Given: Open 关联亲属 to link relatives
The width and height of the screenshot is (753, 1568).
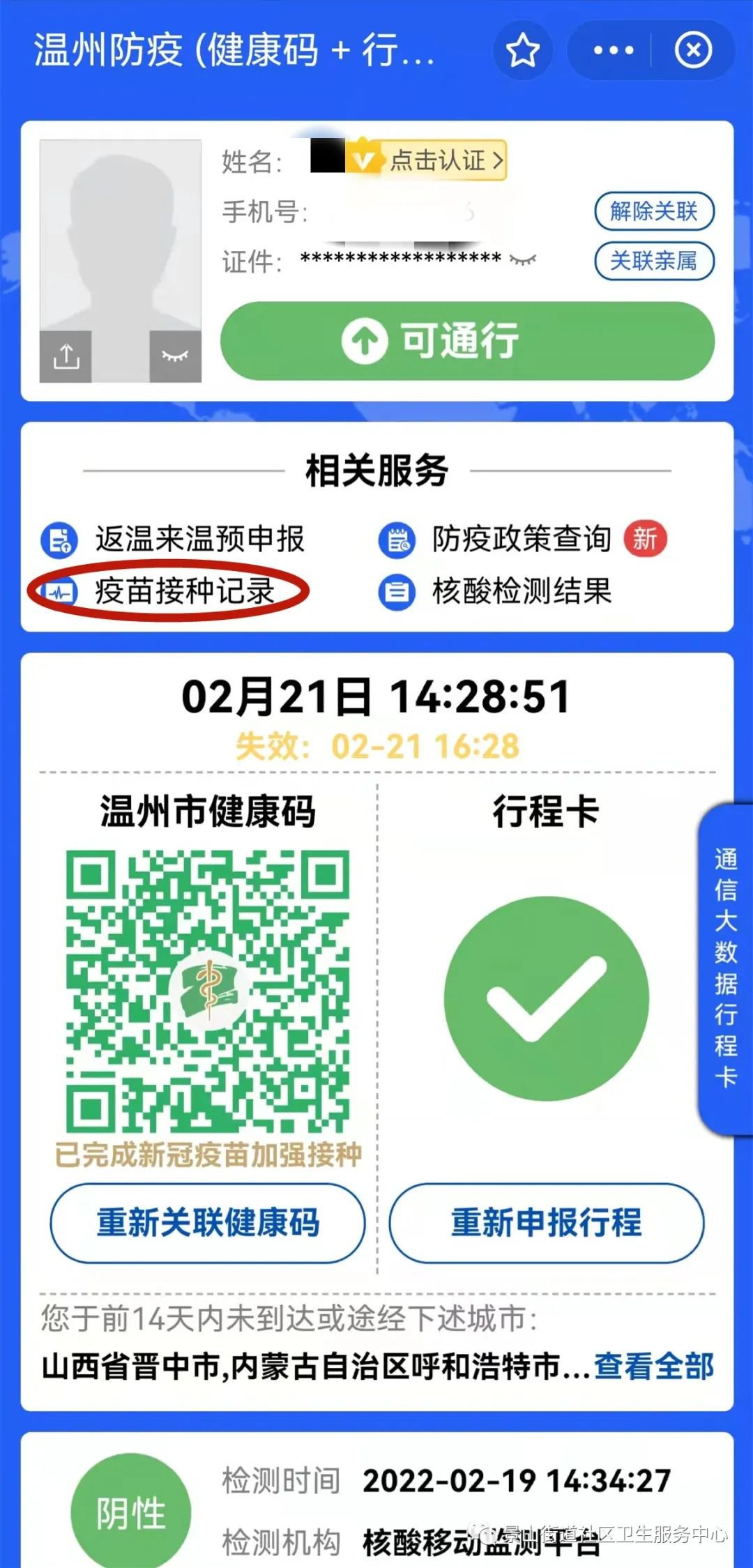Looking at the screenshot, I should pyautogui.click(x=653, y=261).
